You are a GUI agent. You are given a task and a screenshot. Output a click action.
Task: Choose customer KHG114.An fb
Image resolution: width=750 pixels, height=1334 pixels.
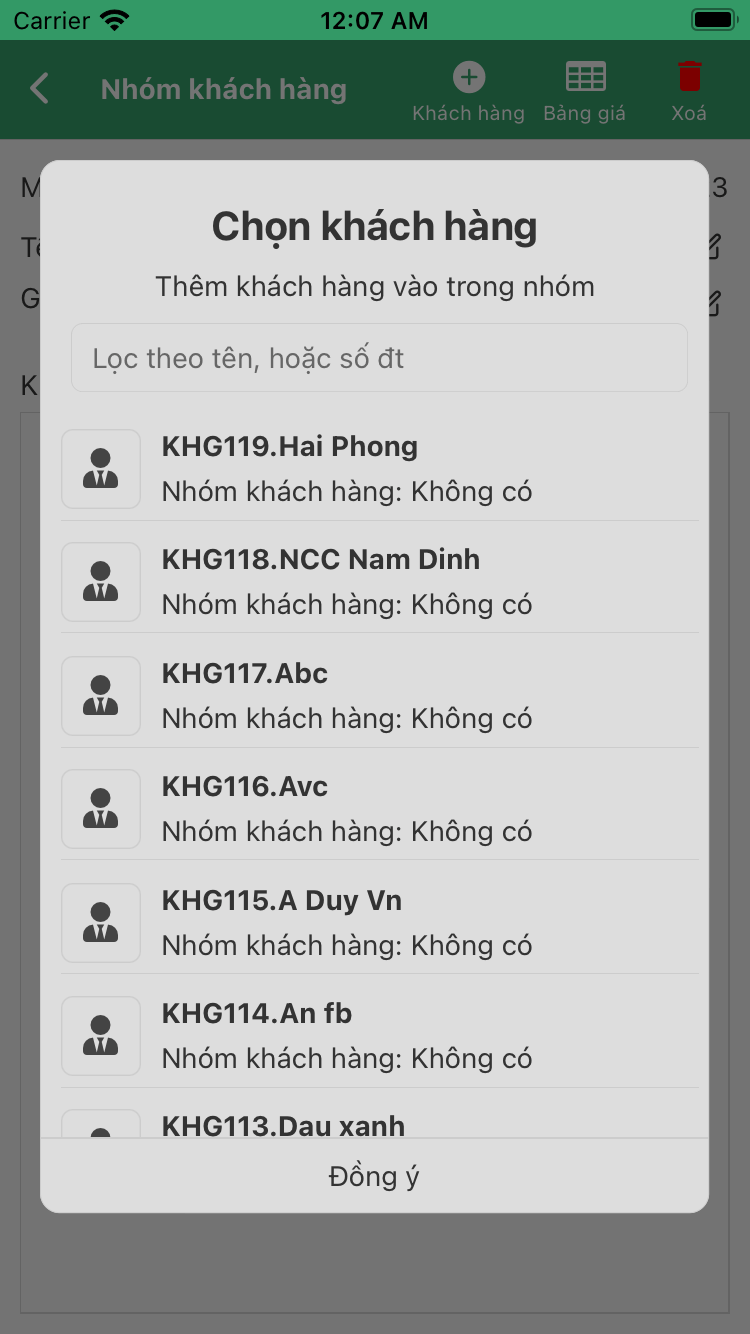coord(379,1035)
